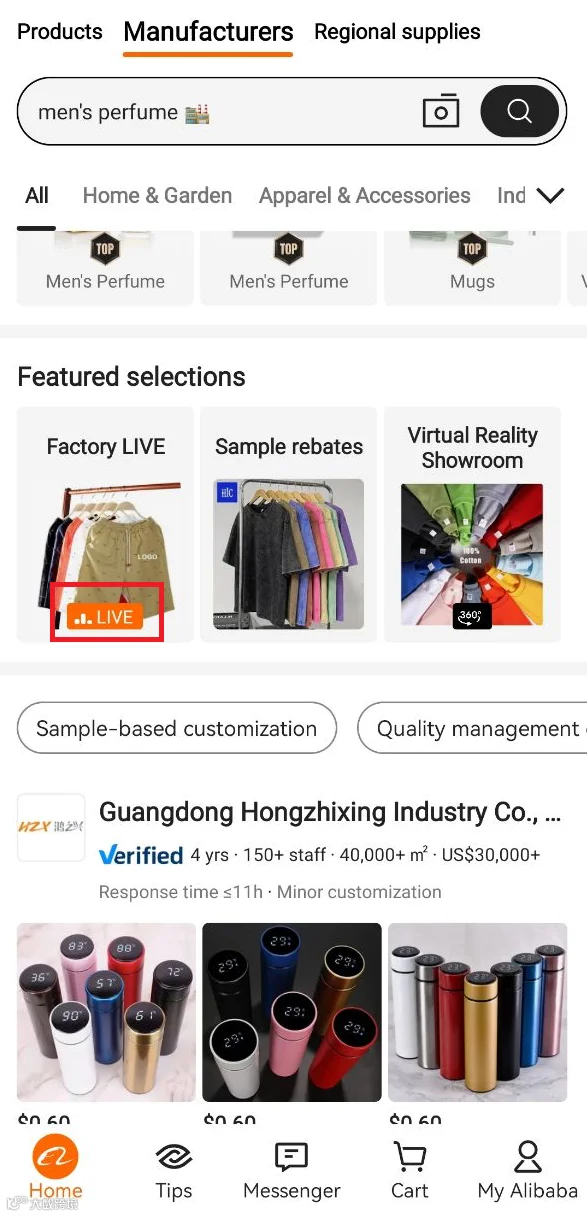Expand the category list chevron
587x1216 pixels.
[x=550, y=196]
